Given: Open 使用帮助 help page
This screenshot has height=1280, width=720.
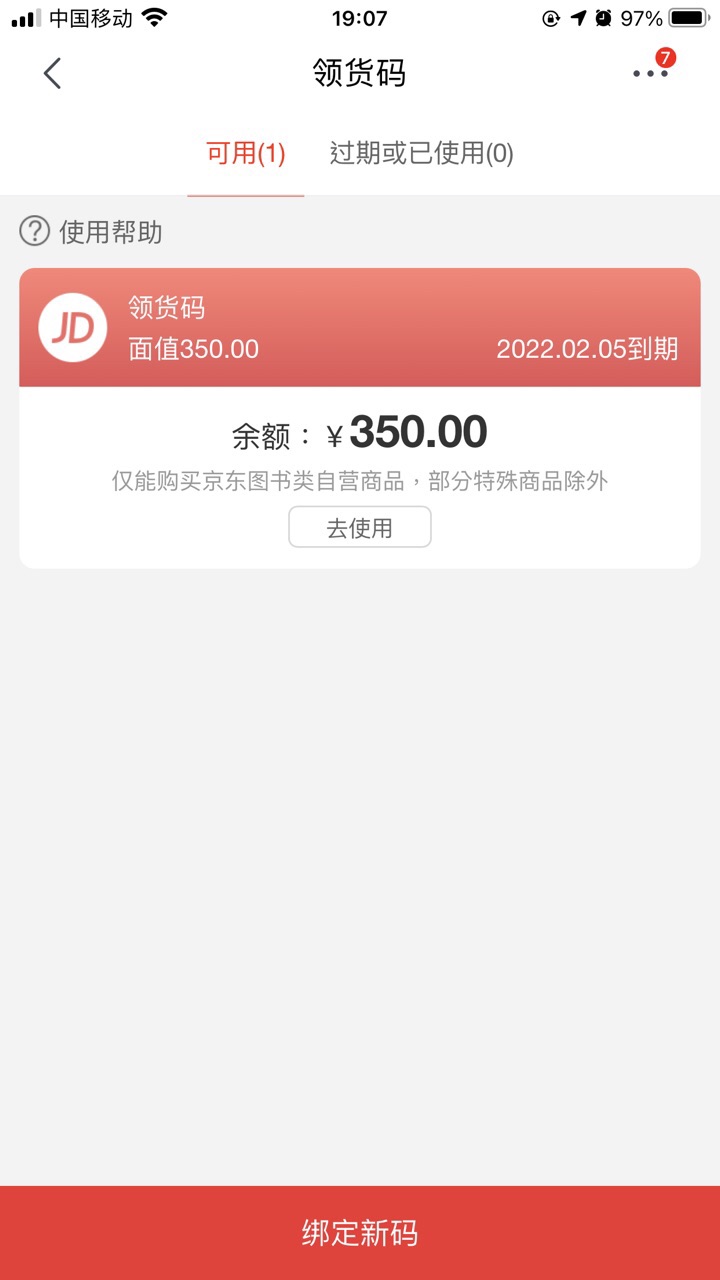Looking at the screenshot, I should pyautogui.click(x=91, y=232).
